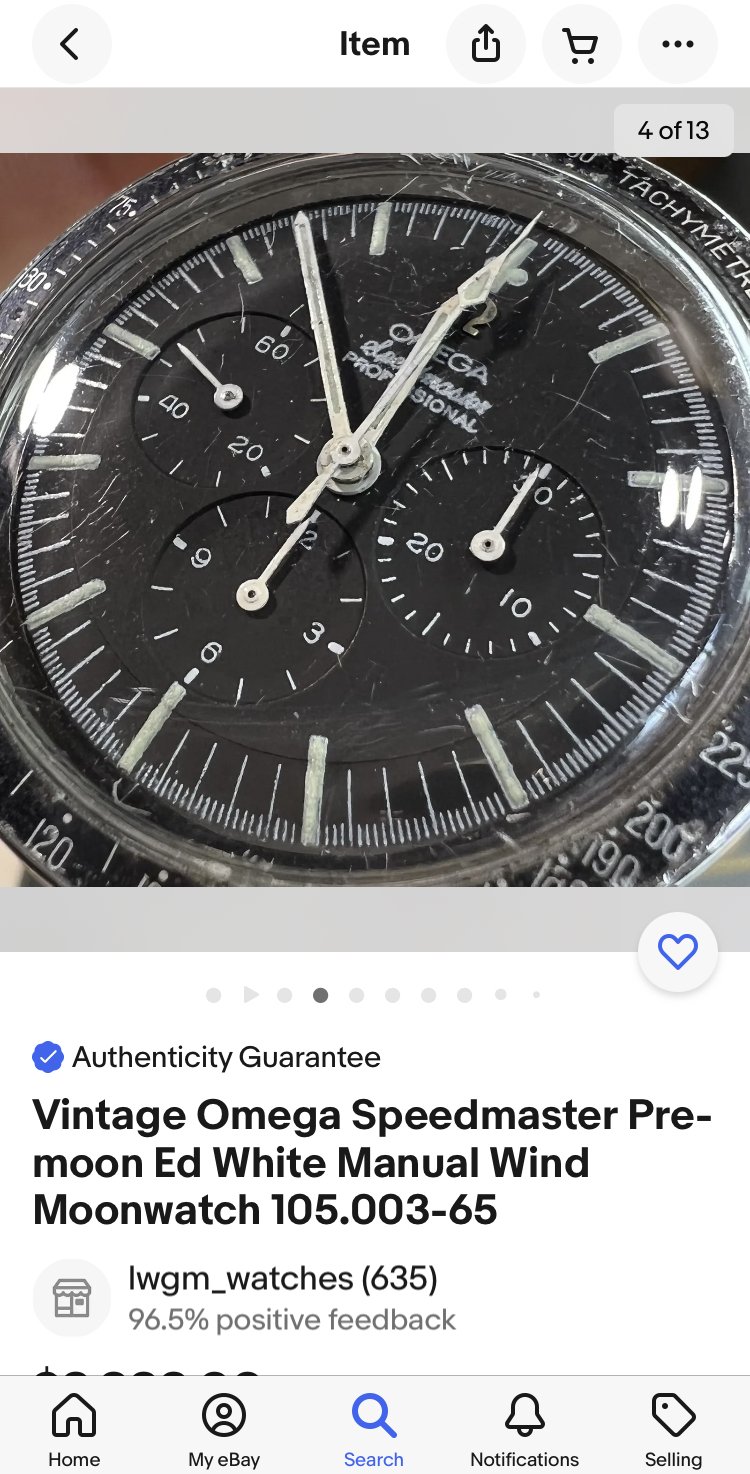The width and height of the screenshot is (750, 1474).
Task: Go back using the back arrow
Action: tap(71, 44)
